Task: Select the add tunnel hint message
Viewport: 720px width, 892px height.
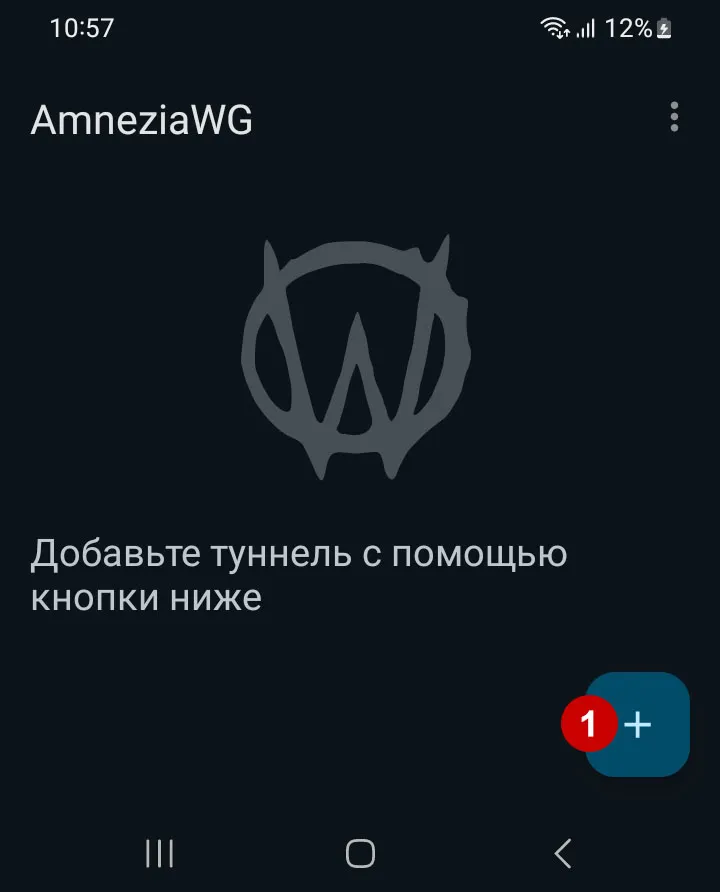Action: tap(300, 575)
